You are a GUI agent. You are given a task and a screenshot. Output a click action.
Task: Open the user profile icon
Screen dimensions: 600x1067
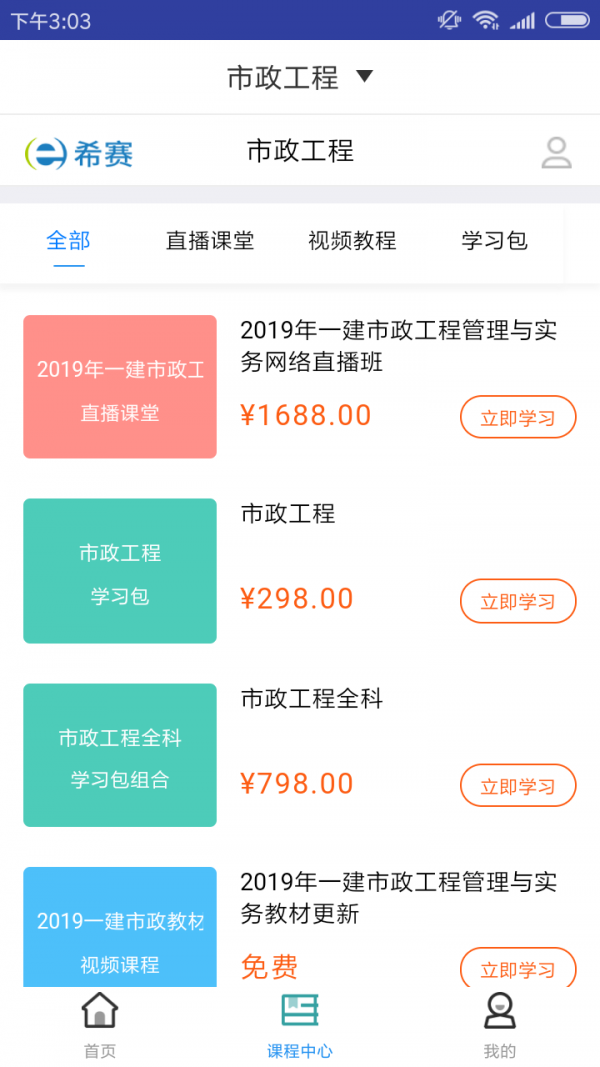556,152
